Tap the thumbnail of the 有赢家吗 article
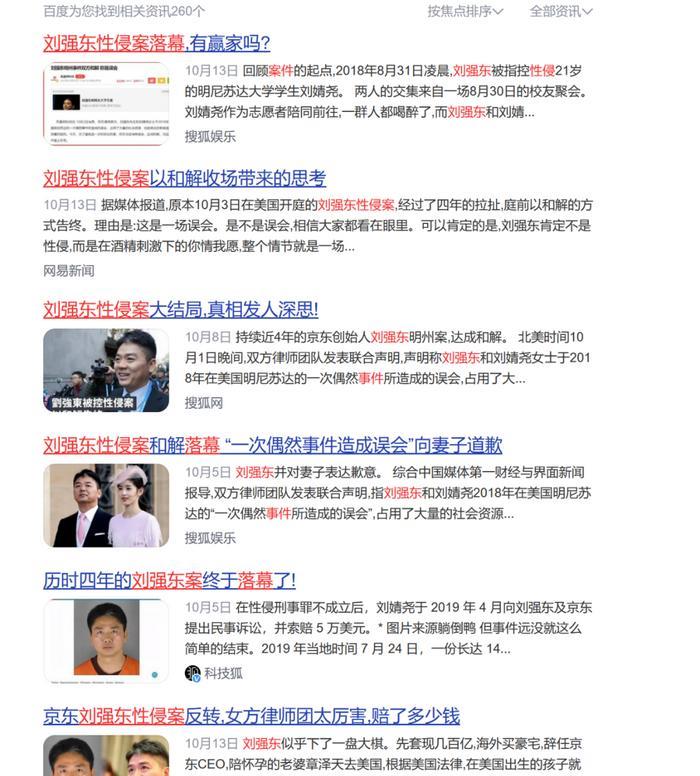700x776 pixels. click(106, 104)
